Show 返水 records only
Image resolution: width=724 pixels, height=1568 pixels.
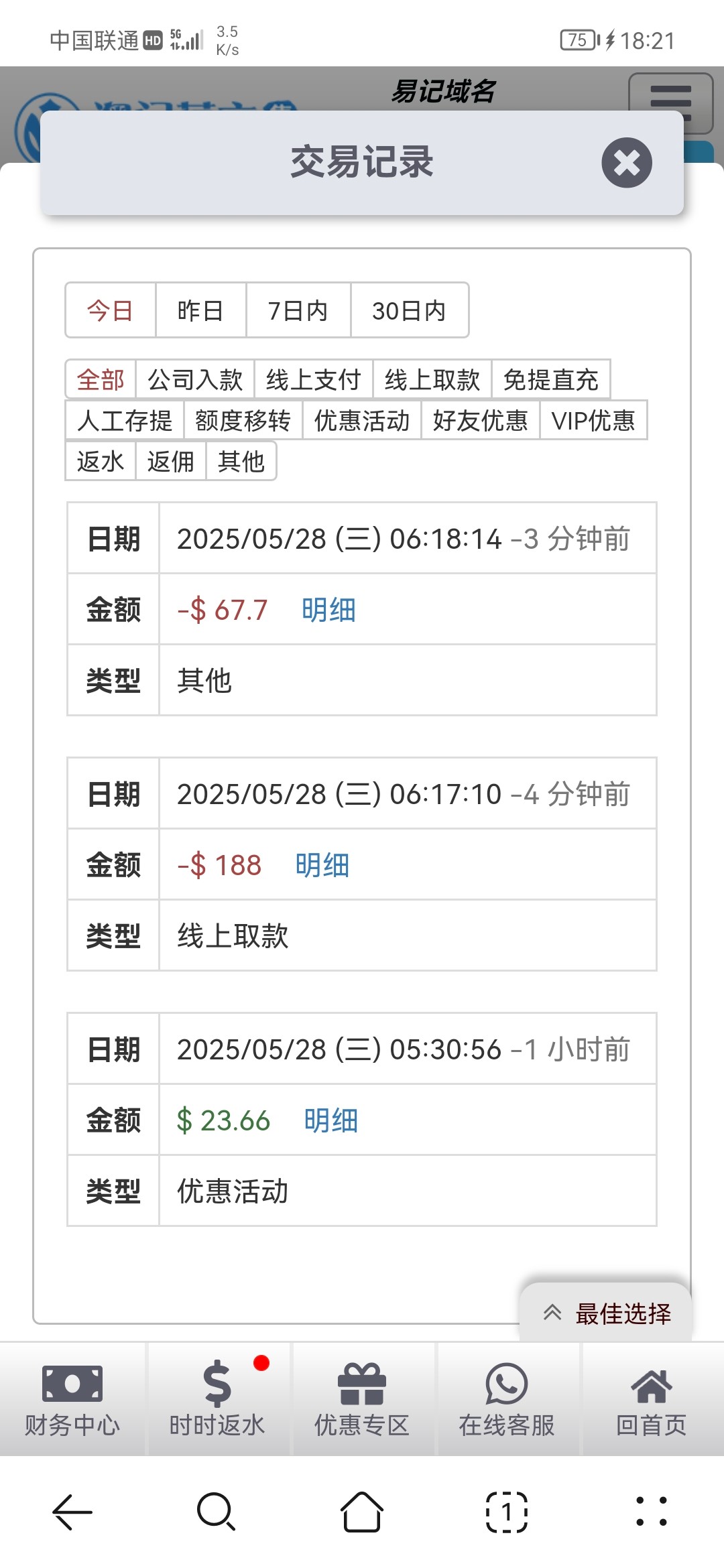point(101,462)
